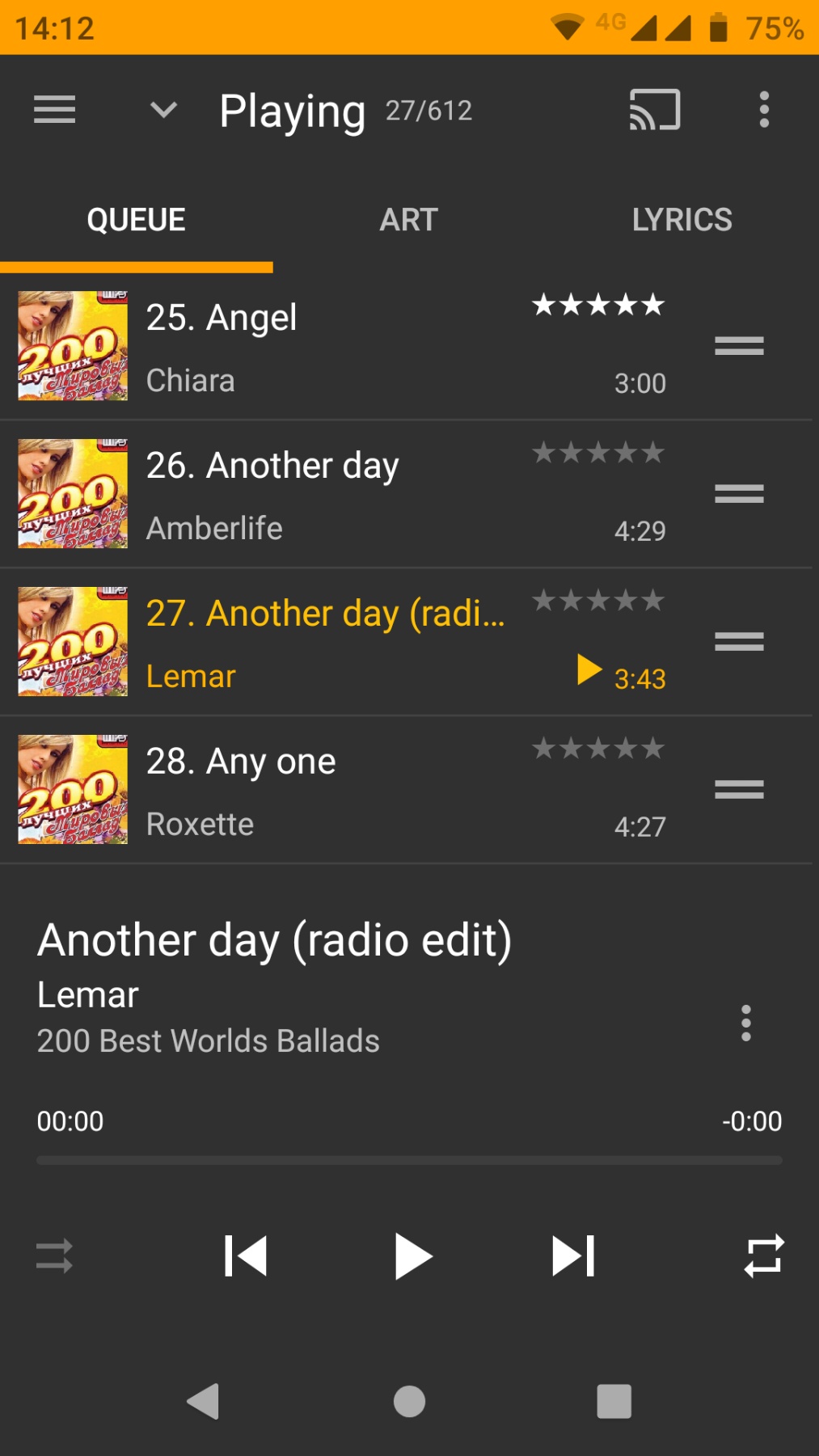Toggle shuffle mode
Viewport: 819px width, 1456px height.
click(x=55, y=1256)
